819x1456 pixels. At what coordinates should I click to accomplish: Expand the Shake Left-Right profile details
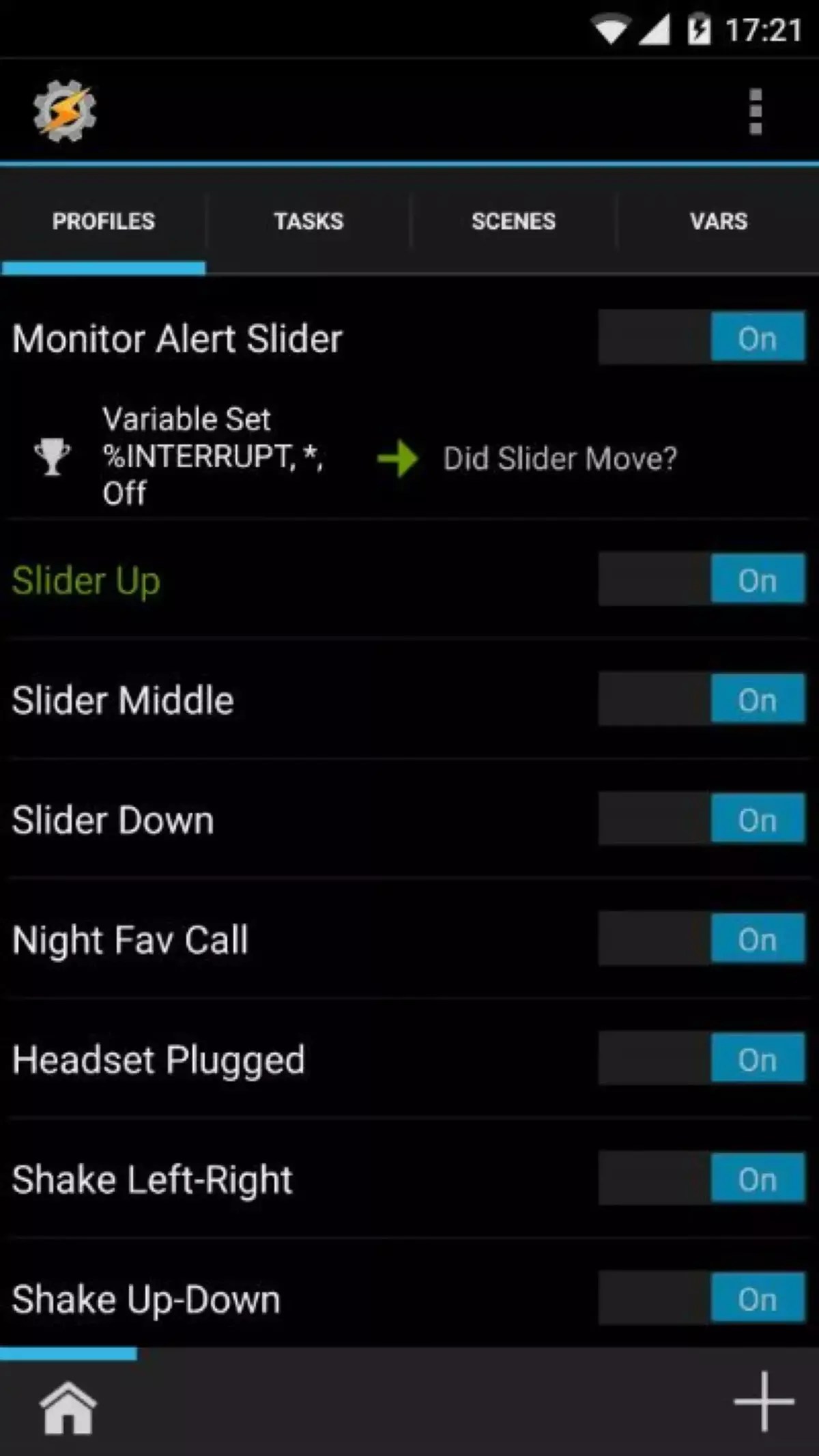click(x=152, y=1179)
